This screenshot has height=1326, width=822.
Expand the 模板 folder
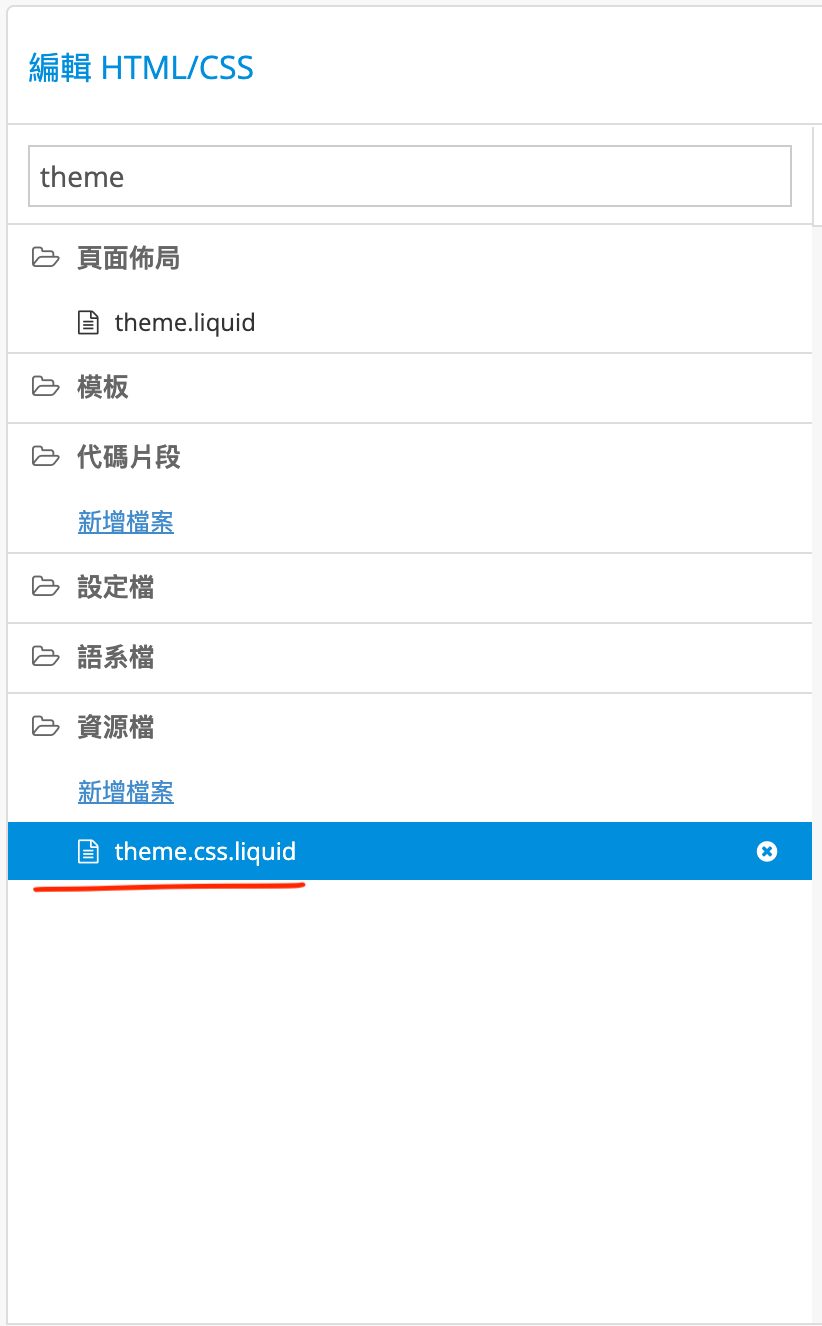pyautogui.click(x=103, y=386)
